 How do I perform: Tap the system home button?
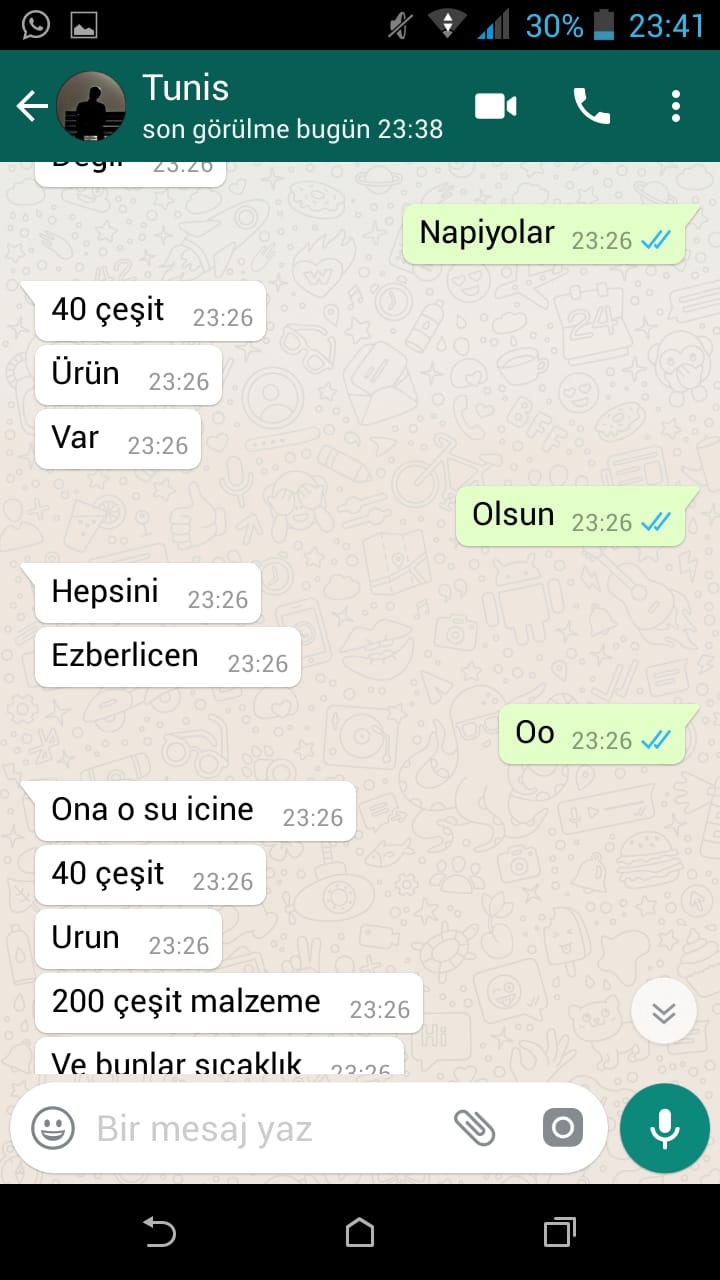(x=360, y=1232)
